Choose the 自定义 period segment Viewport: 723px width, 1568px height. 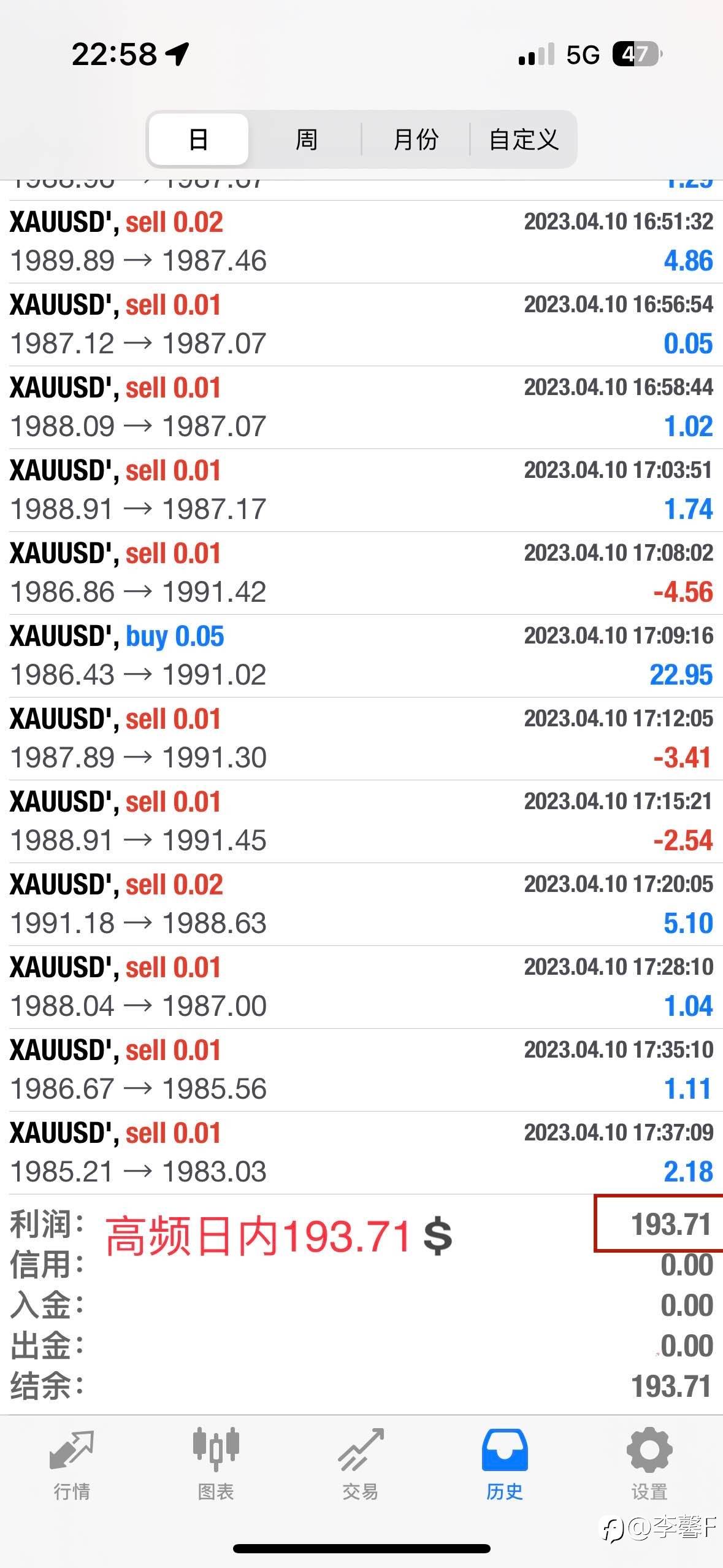click(523, 139)
